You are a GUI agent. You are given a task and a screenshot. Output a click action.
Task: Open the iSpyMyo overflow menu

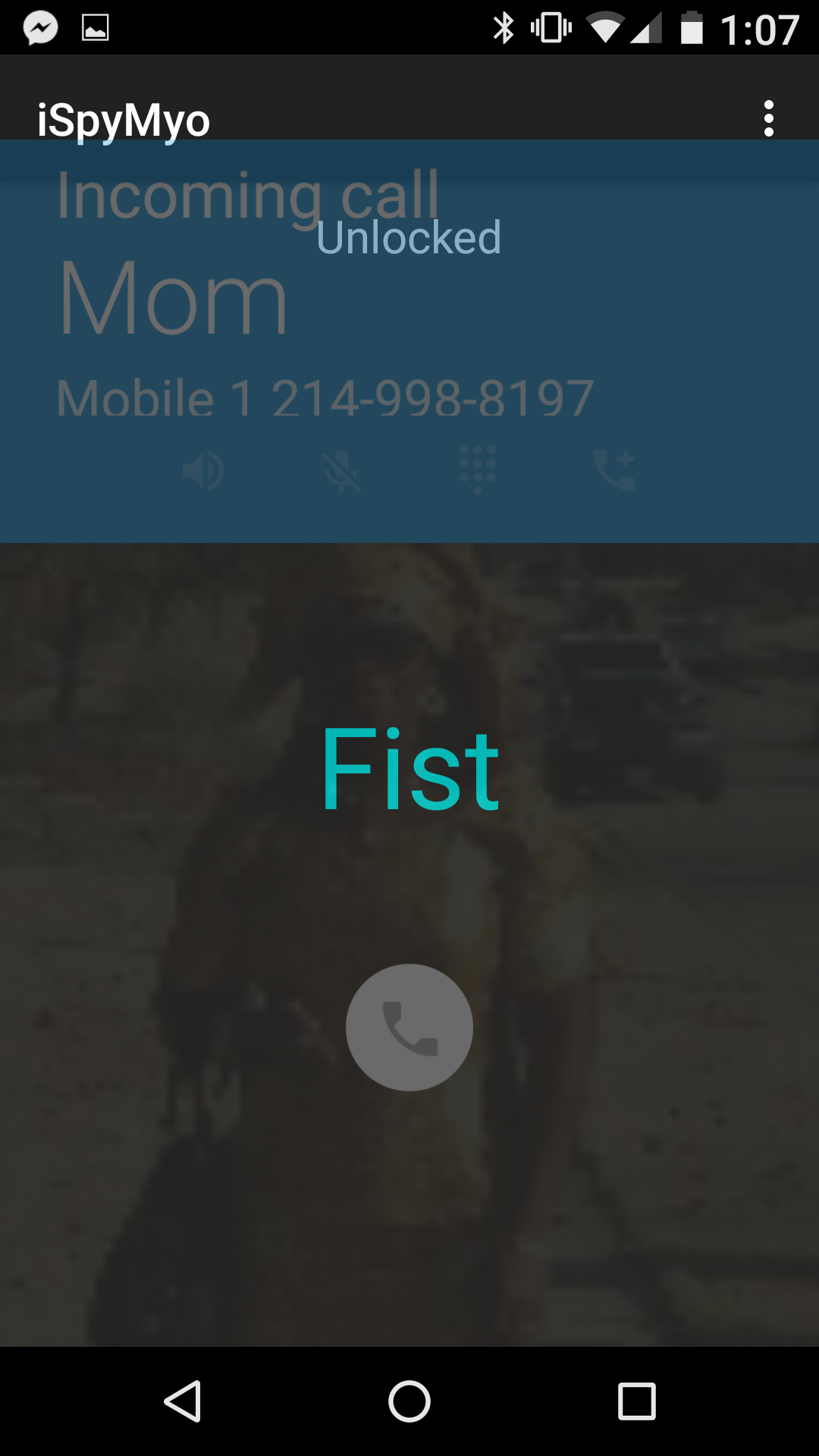(x=768, y=119)
